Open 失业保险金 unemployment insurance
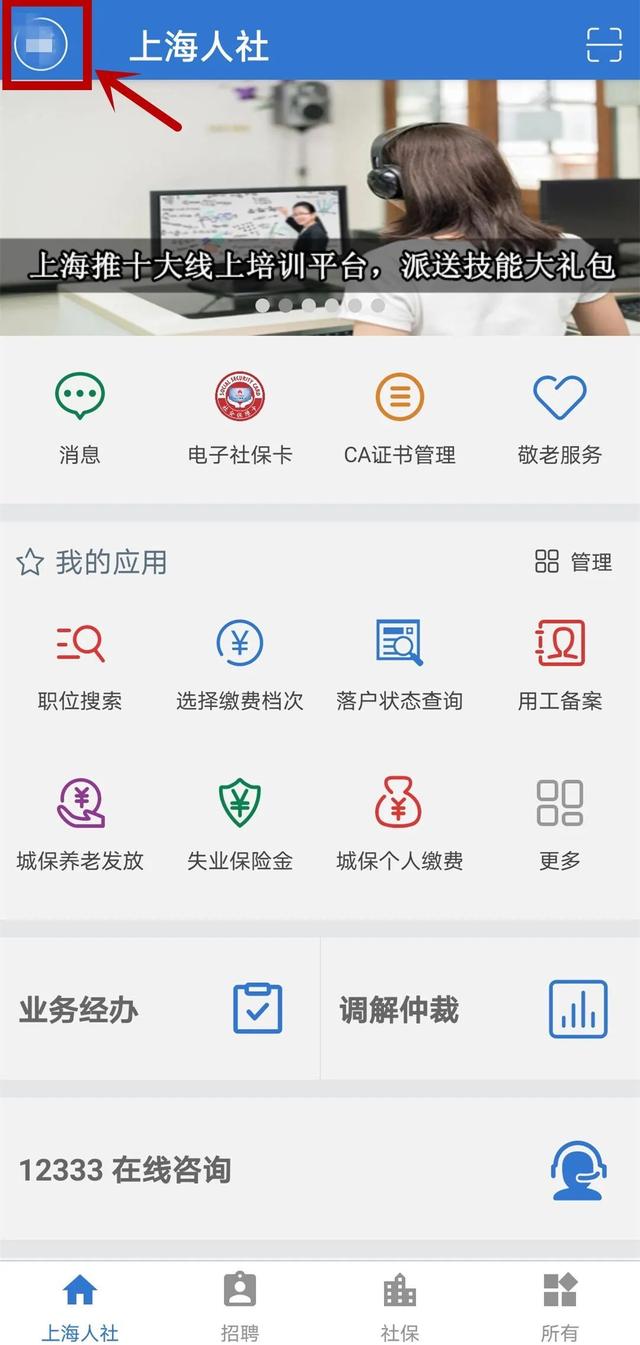 [240, 824]
